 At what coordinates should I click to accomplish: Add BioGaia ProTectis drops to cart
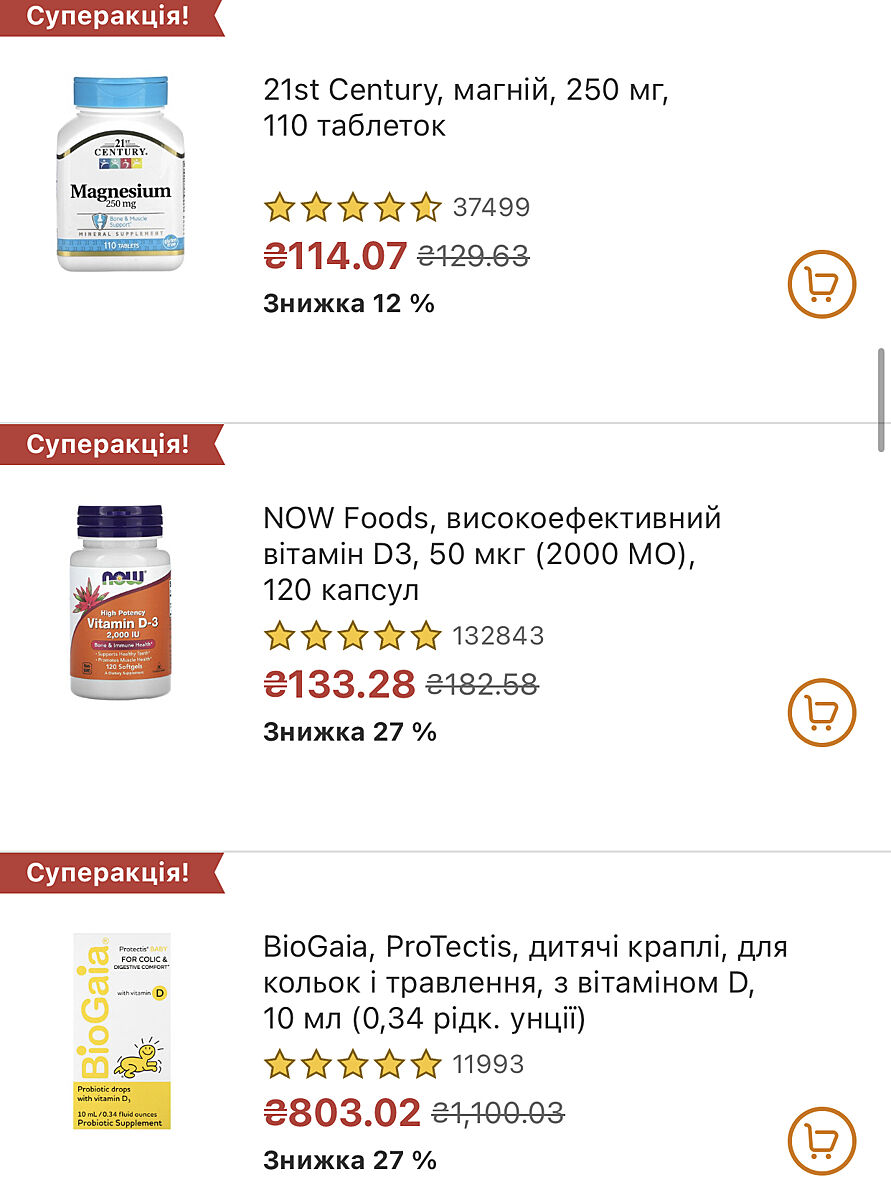pyautogui.click(x=822, y=1139)
